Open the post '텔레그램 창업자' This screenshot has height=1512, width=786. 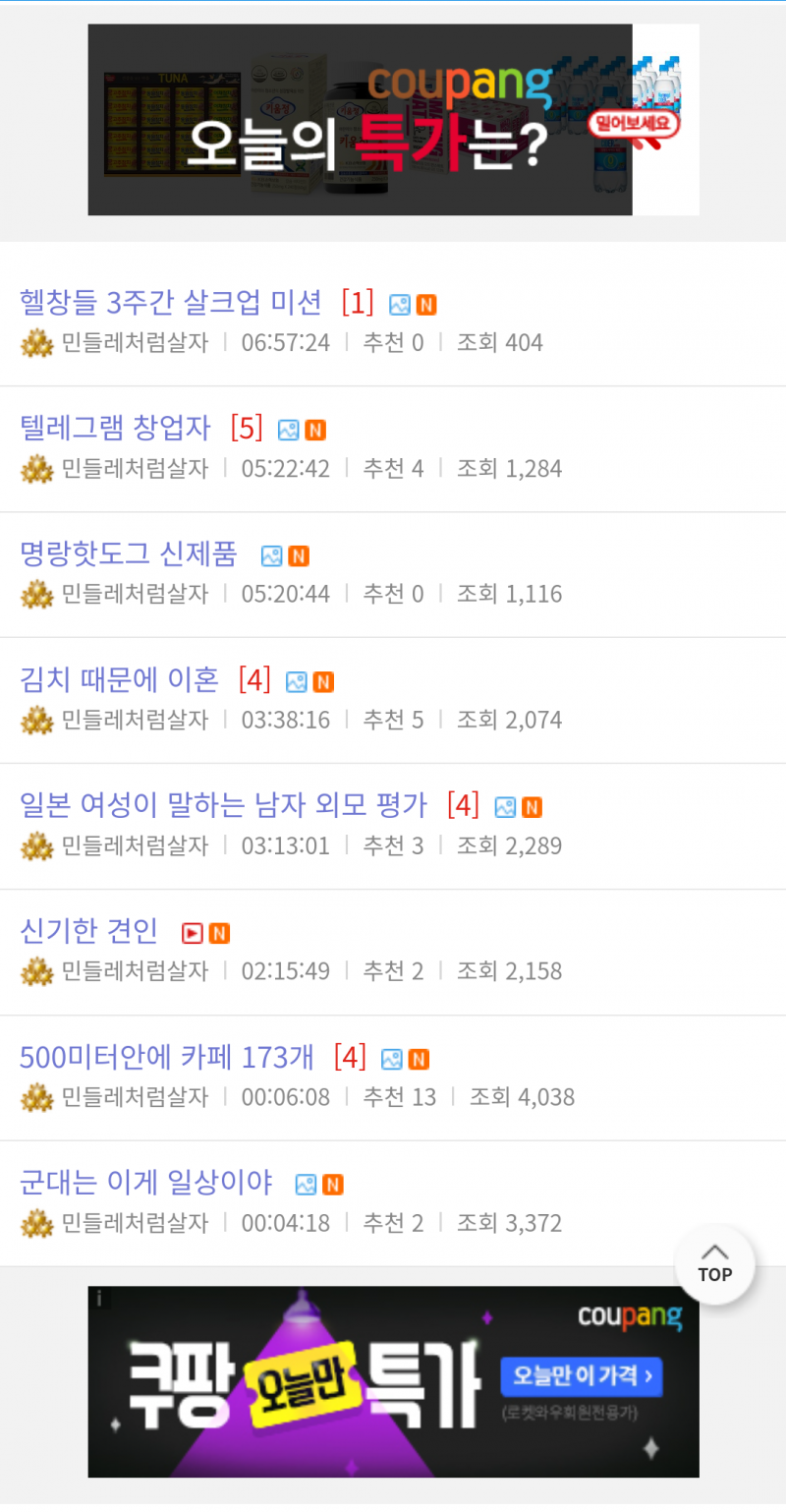[116, 429]
